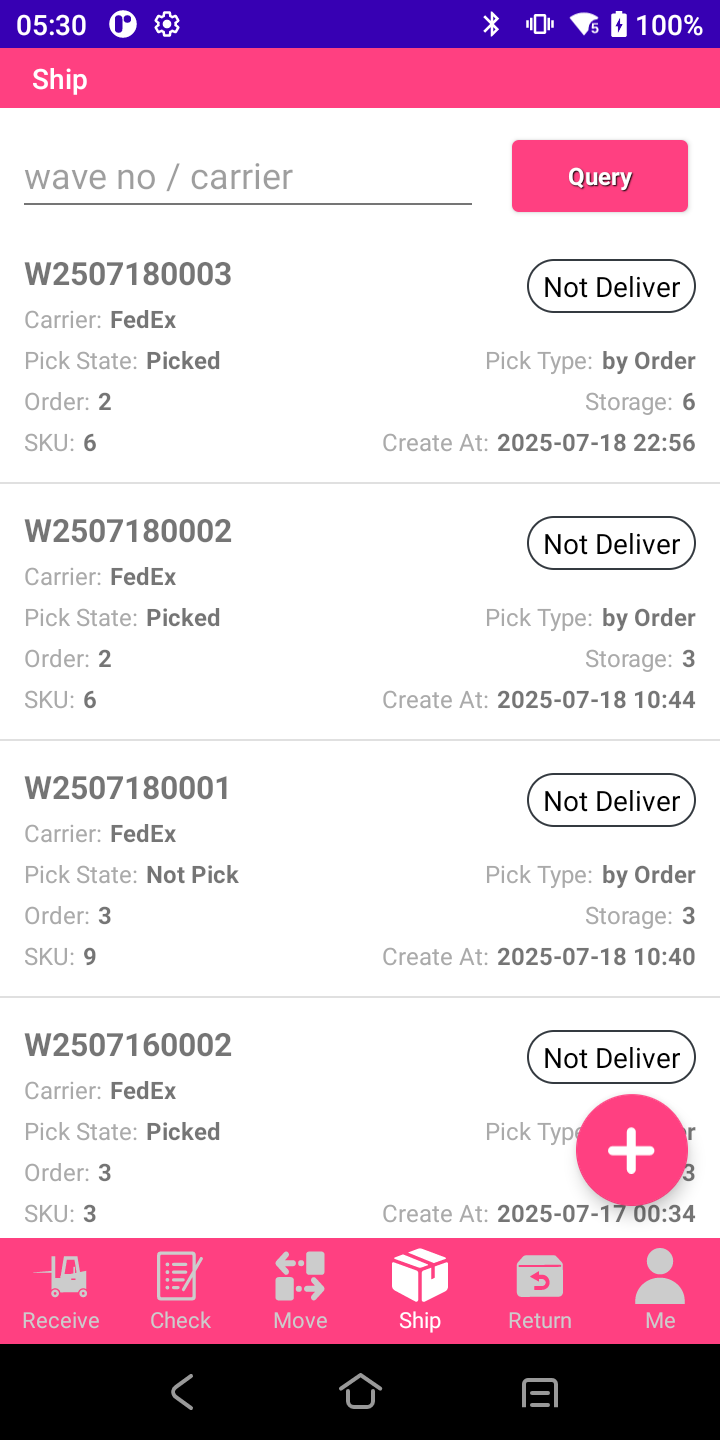This screenshot has width=720, height=1440.
Task: Switch to the Return tab
Action: pos(540,1291)
